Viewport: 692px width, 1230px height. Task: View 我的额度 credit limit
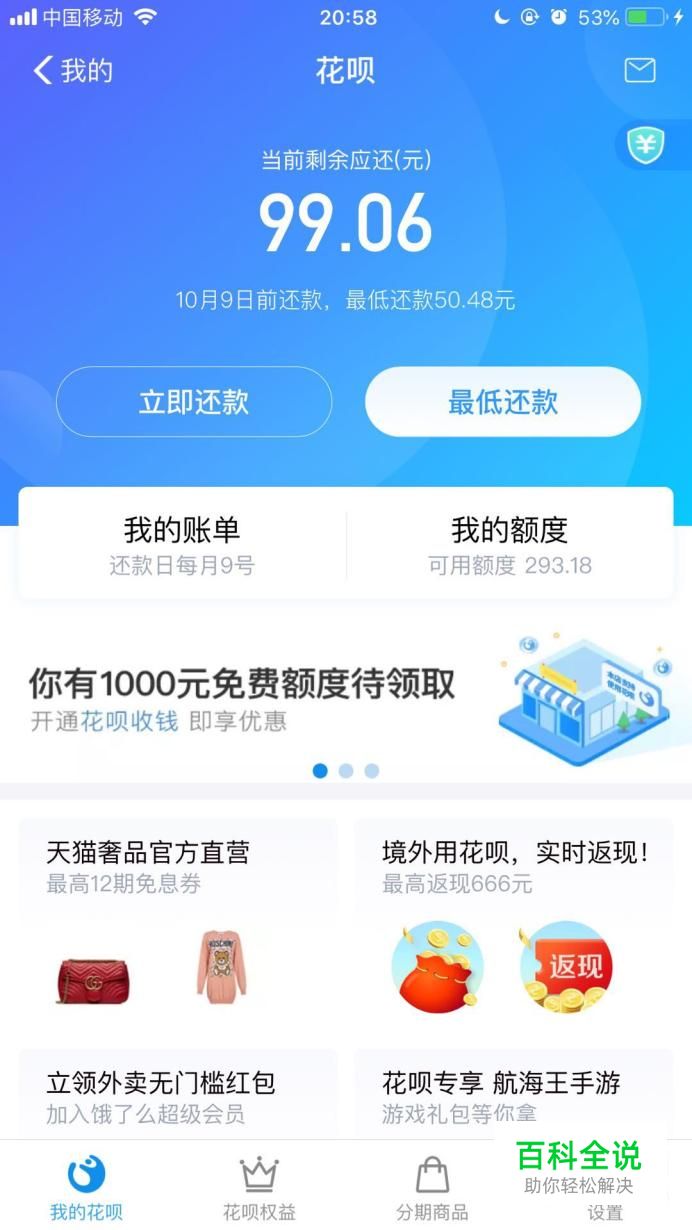510,545
